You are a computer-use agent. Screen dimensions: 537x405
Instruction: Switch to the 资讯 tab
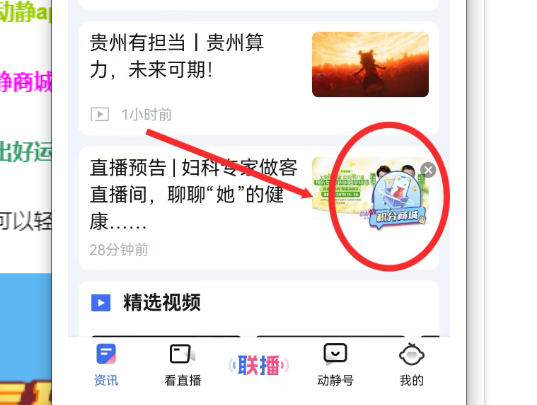[x=106, y=365]
